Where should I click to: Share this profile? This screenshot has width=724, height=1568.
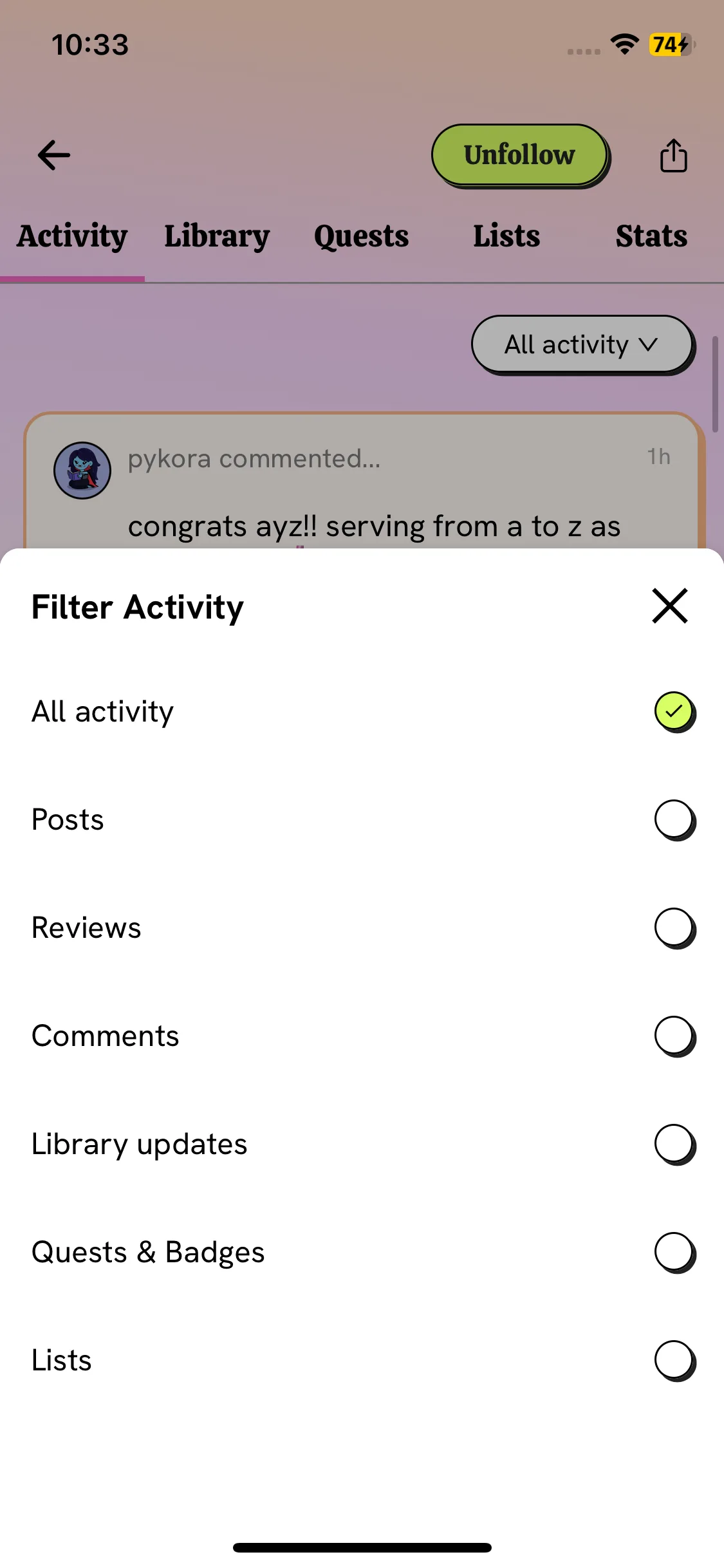pyautogui.click(x=673, y=156)
